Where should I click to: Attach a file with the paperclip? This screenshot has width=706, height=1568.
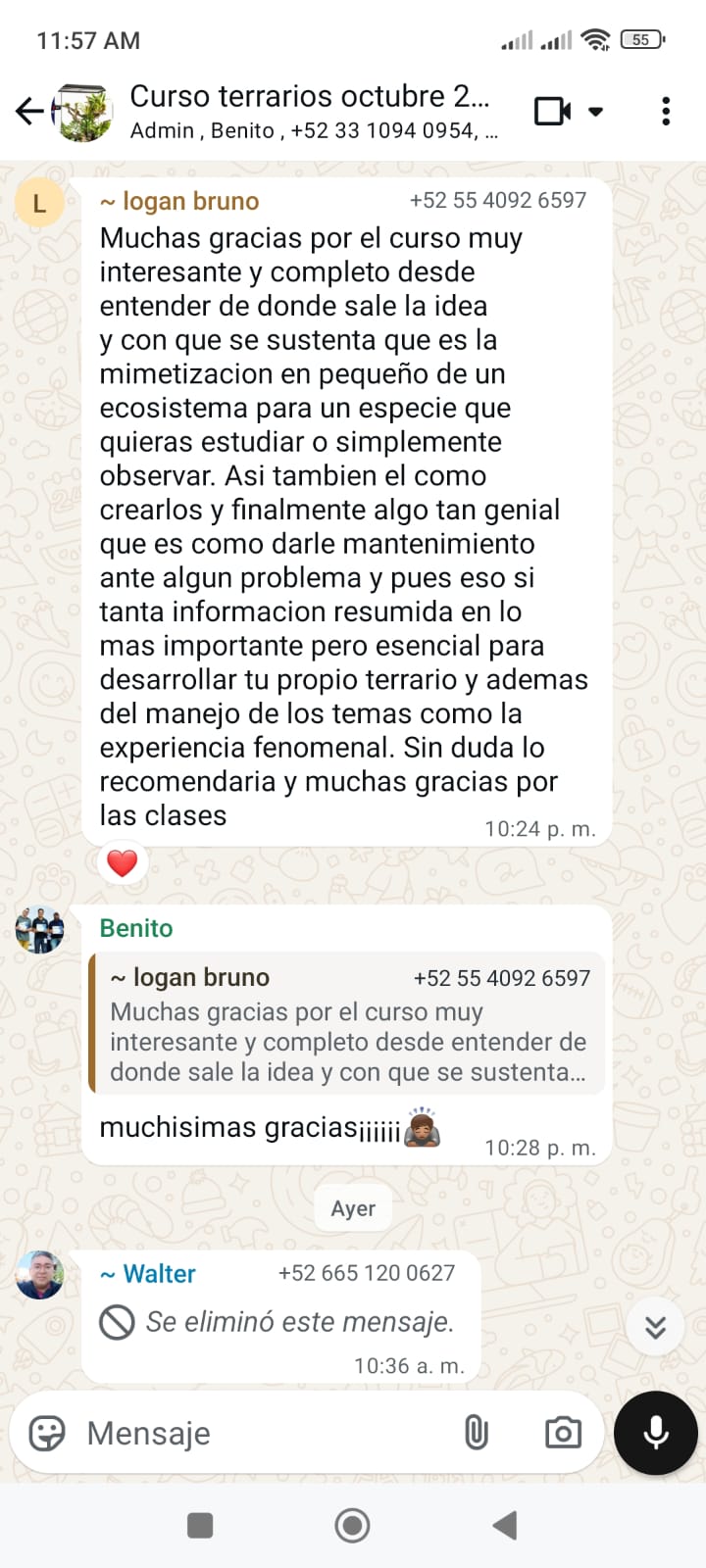(476, 1433)
